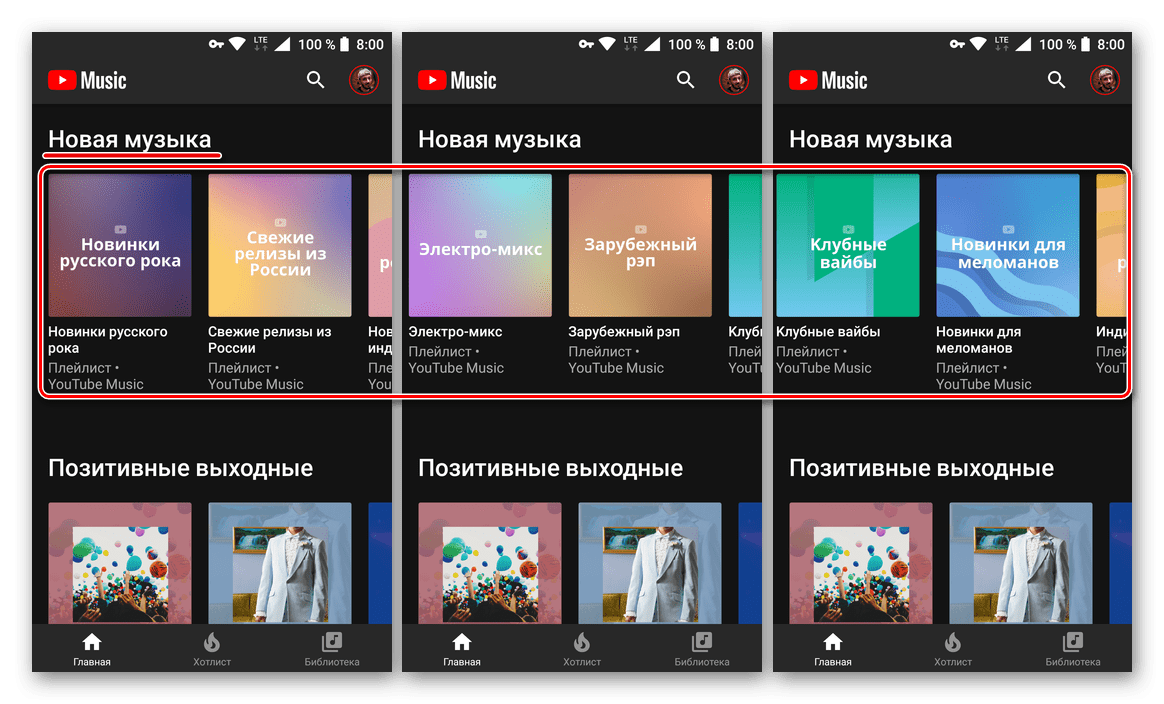Open the Зарубежный рэп playlist
1164x704 pixels.
pyautogui.click(x=640, y=245)
